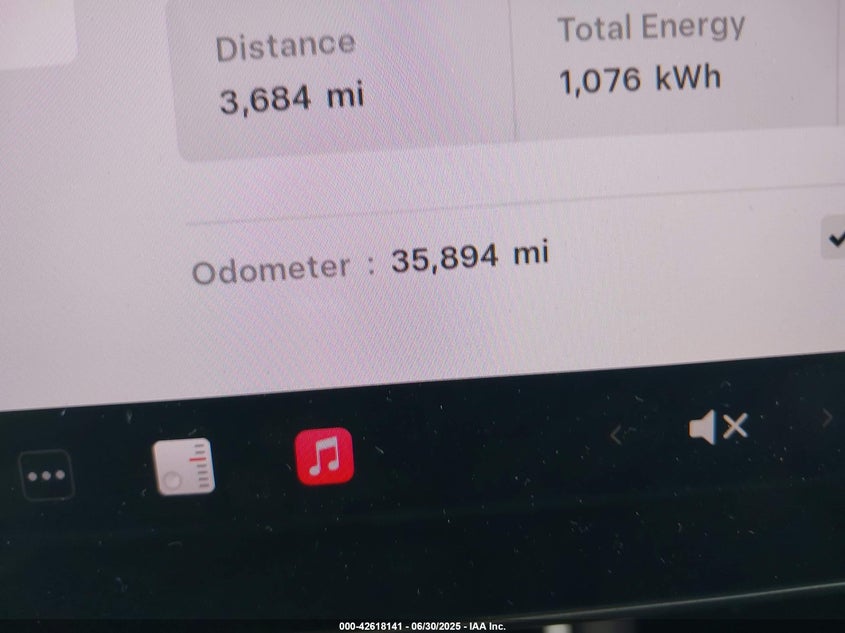Raise volume with the right chevron
This screenshot has height=633, width=845.
click(826, 418)
